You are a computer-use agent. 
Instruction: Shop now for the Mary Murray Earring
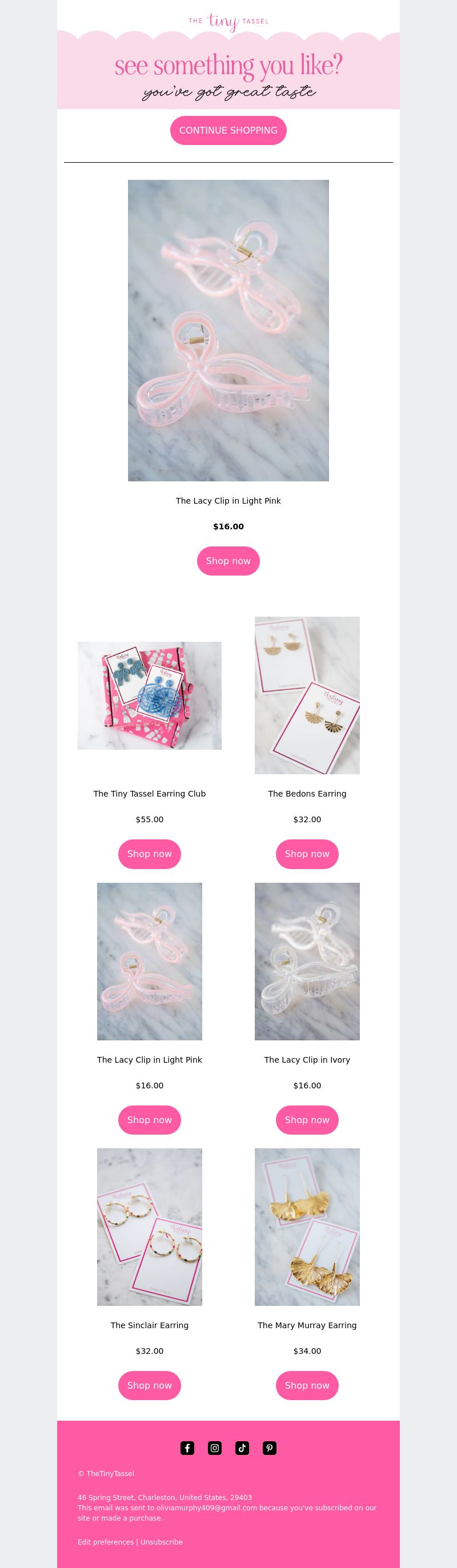coord(307,1385)
